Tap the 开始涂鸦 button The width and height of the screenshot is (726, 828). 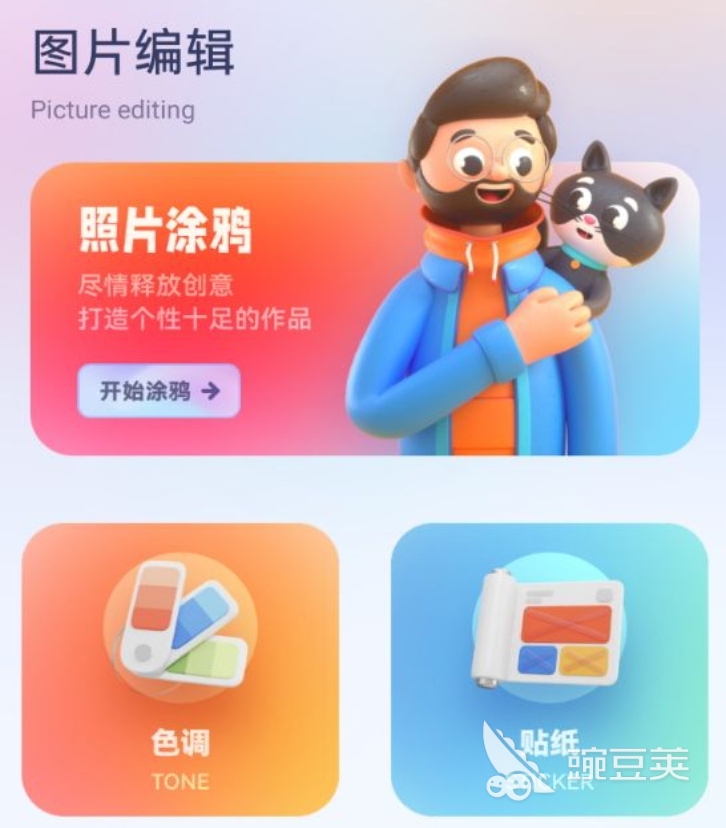(159, 391)
